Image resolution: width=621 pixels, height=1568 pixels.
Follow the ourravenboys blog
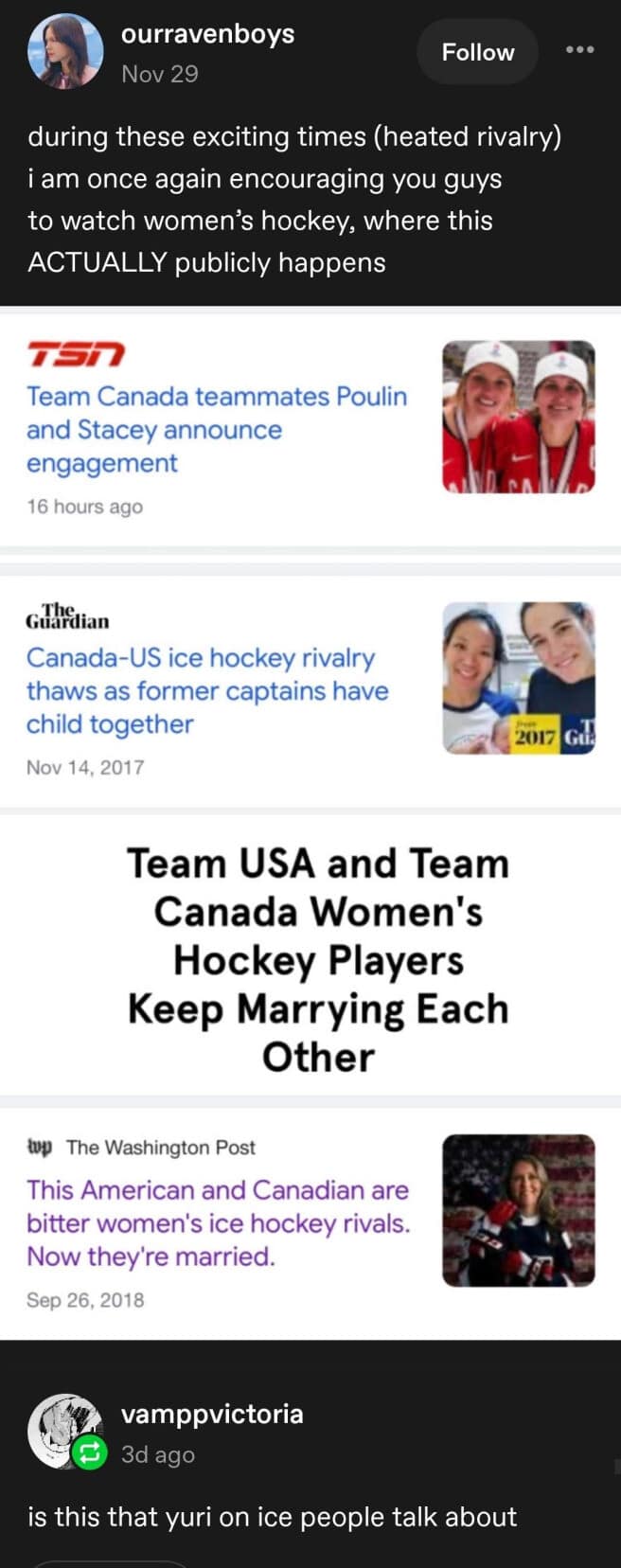477,51
